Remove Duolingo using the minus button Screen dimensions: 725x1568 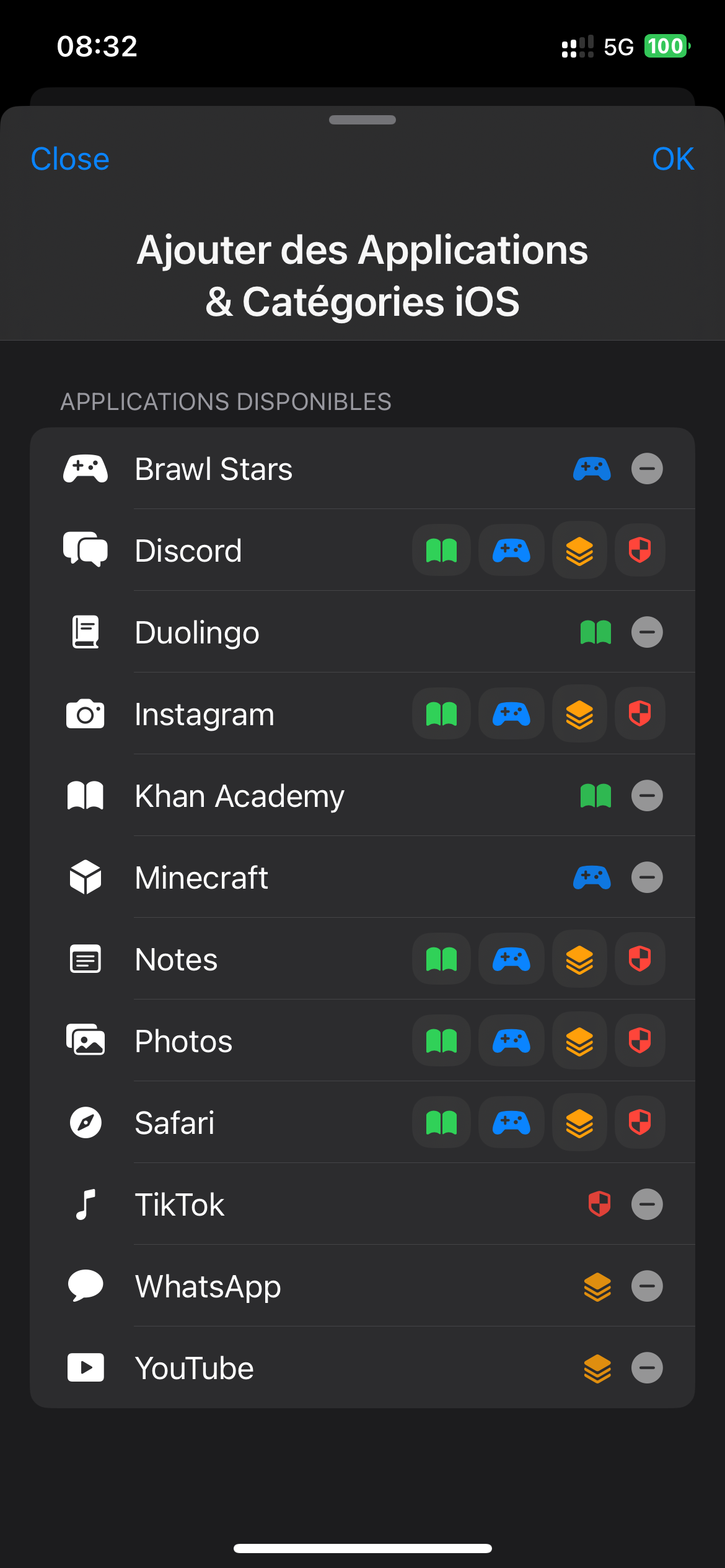point(647,632)
